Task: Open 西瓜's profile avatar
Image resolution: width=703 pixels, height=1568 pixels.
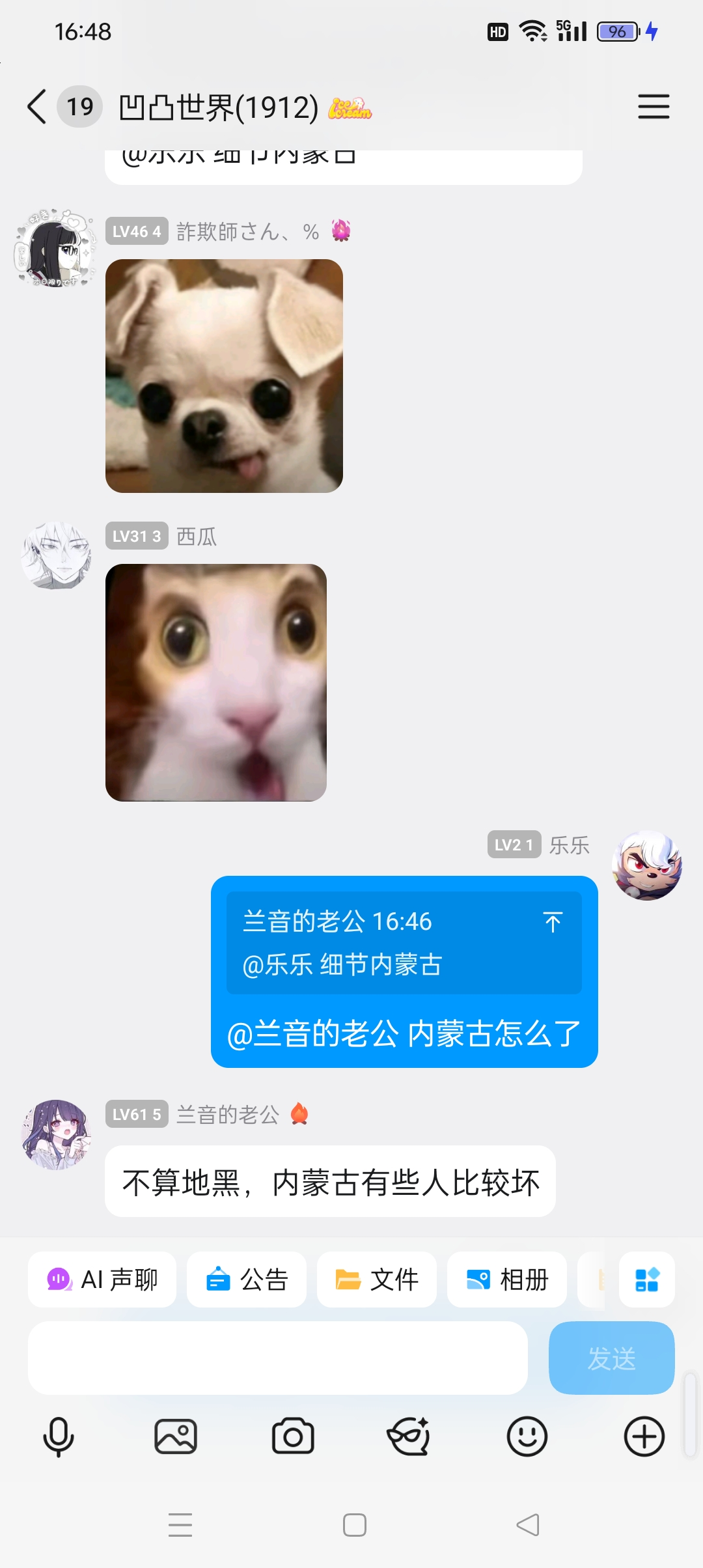Action: 57,555
